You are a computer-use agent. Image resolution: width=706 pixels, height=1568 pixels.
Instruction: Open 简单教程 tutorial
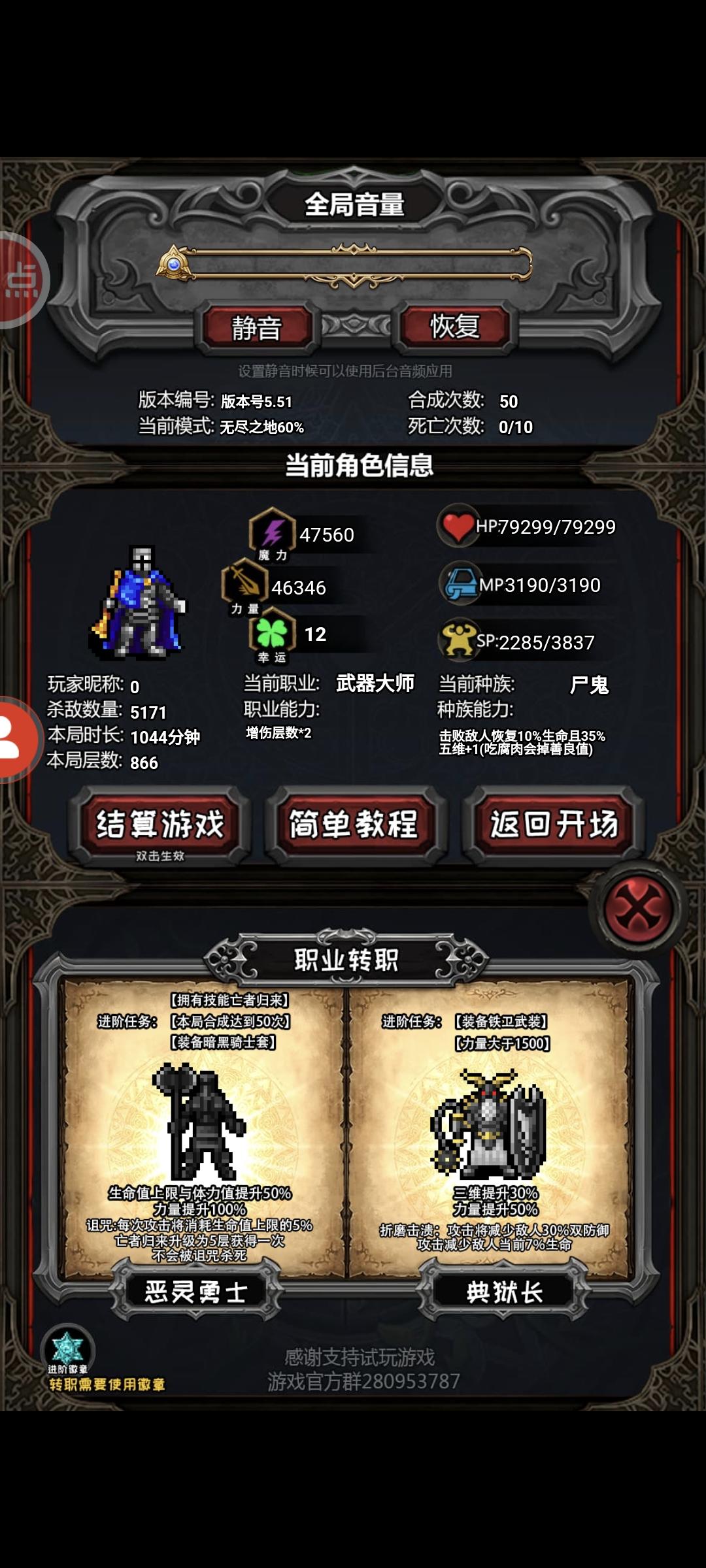(x=352, y=826)
